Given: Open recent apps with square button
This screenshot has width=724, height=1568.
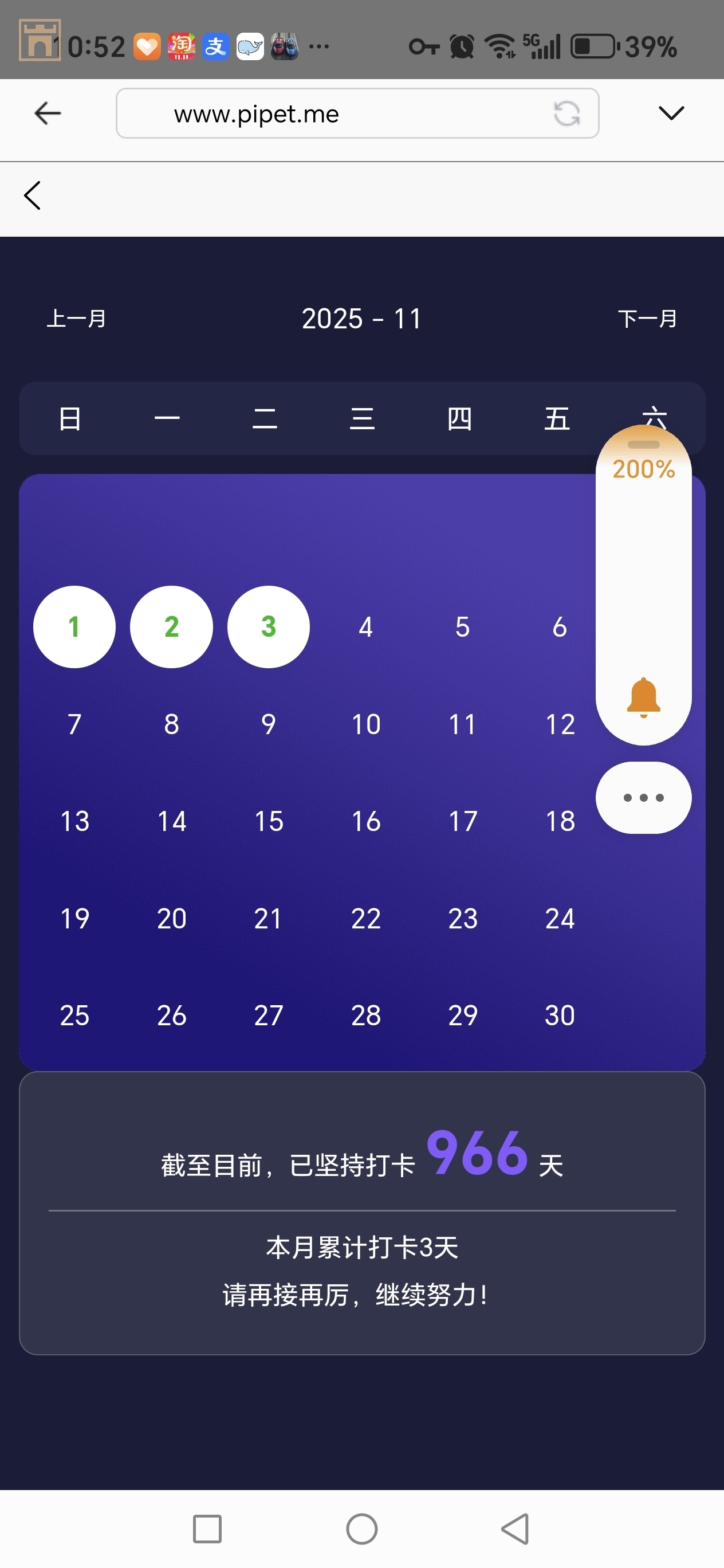Looking at the screenshot, I should coord(207,1528).
